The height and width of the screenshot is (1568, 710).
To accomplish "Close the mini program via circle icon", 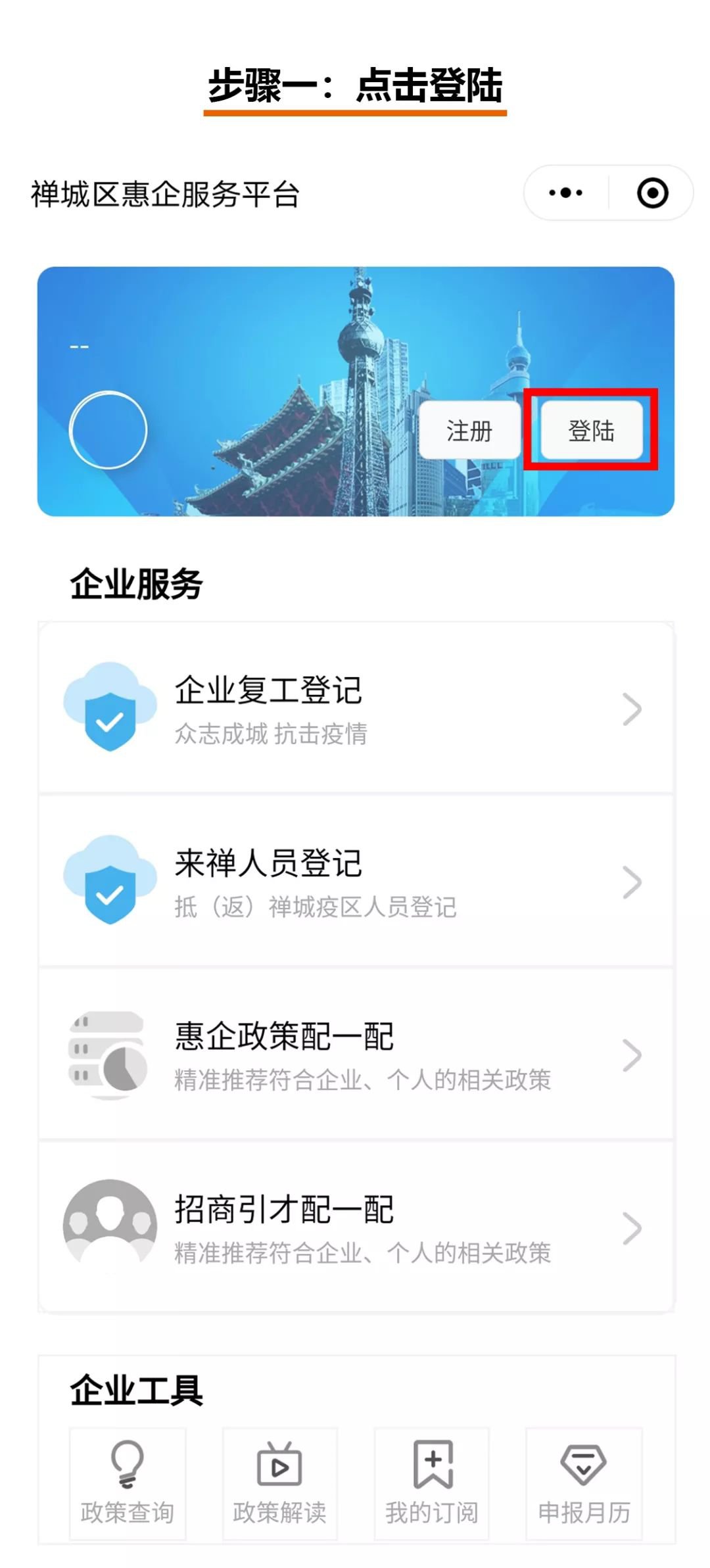I will (652, 193).
